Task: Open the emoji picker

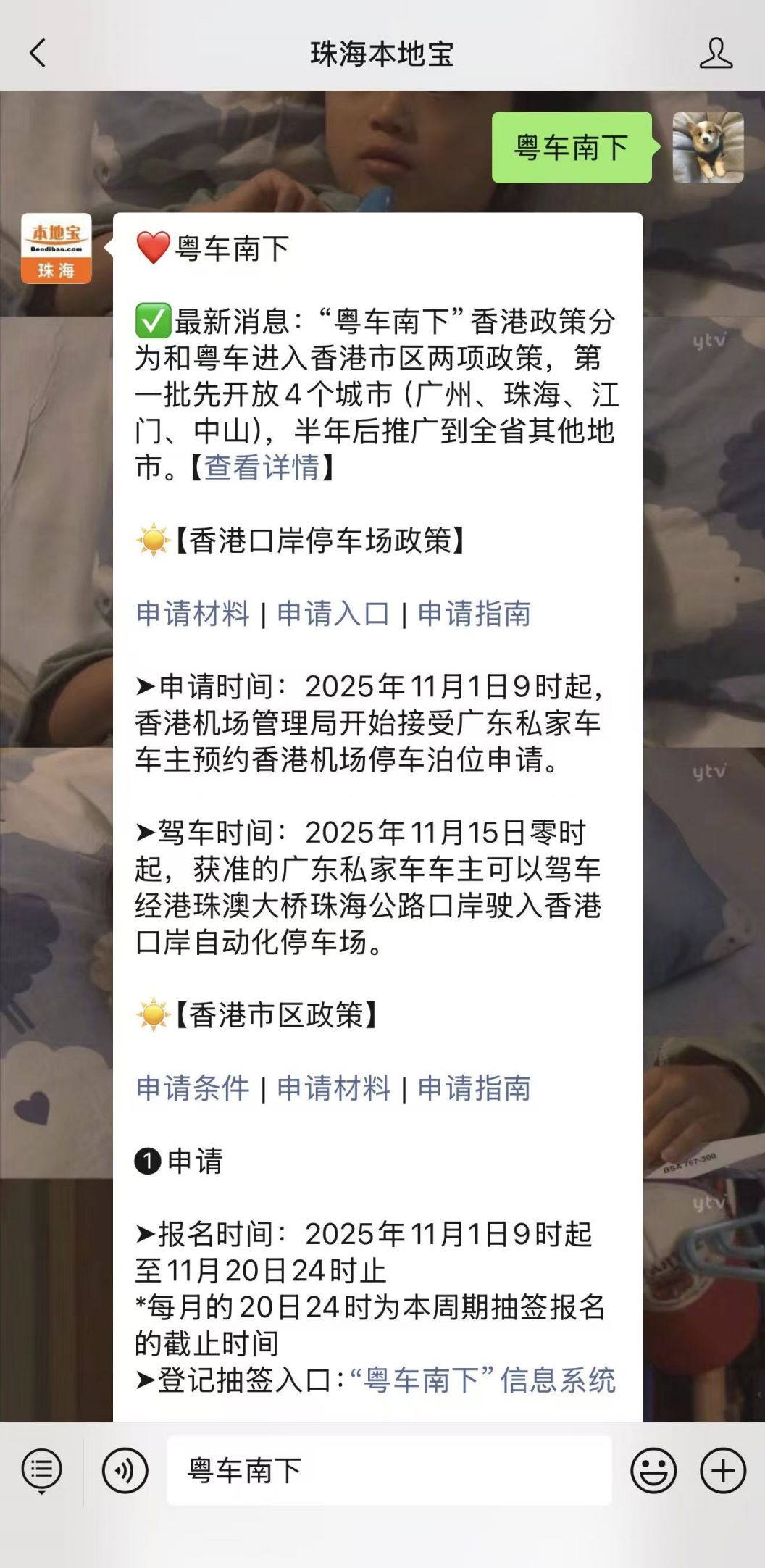Action: coord(653,1471)
